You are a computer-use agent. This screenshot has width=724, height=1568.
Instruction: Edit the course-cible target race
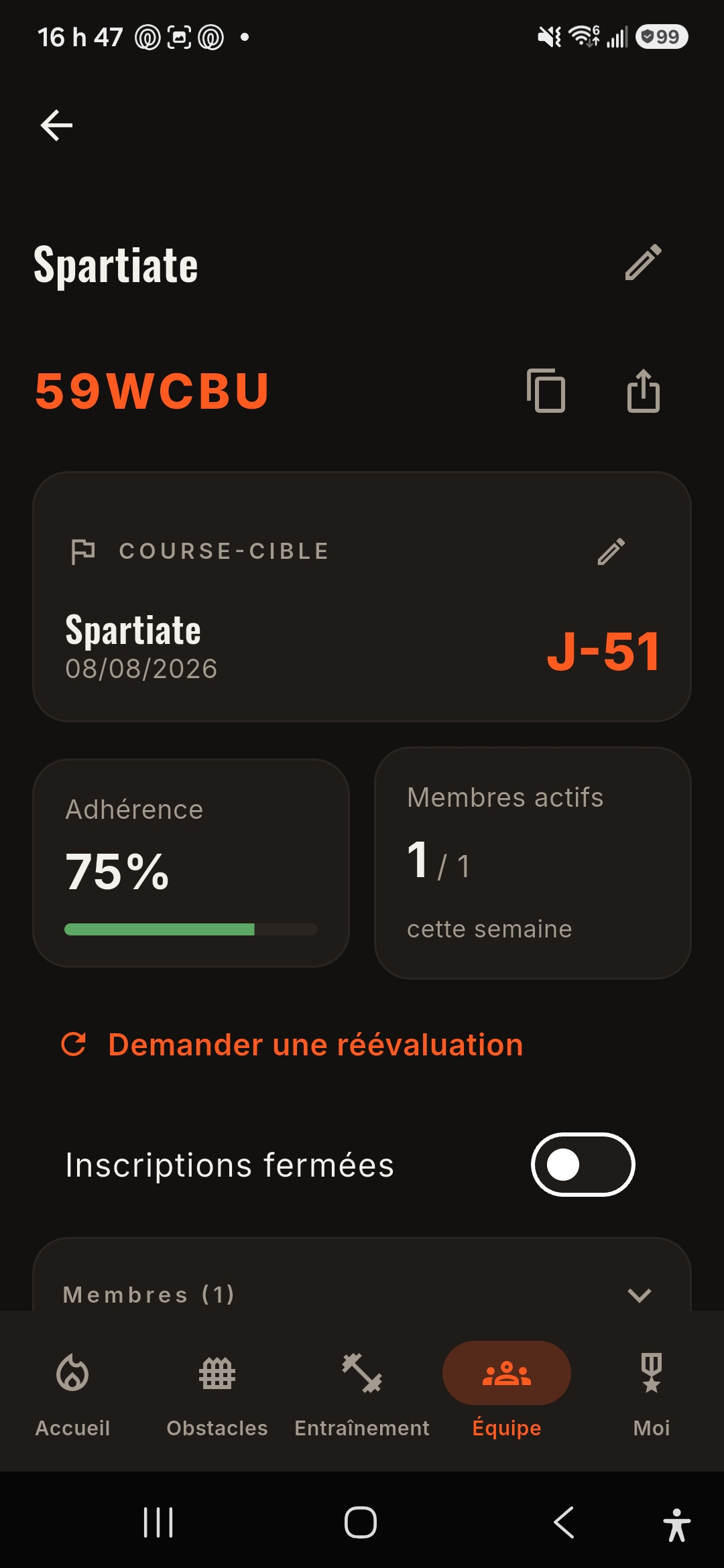pyautogui.click(x=611, y=551)
